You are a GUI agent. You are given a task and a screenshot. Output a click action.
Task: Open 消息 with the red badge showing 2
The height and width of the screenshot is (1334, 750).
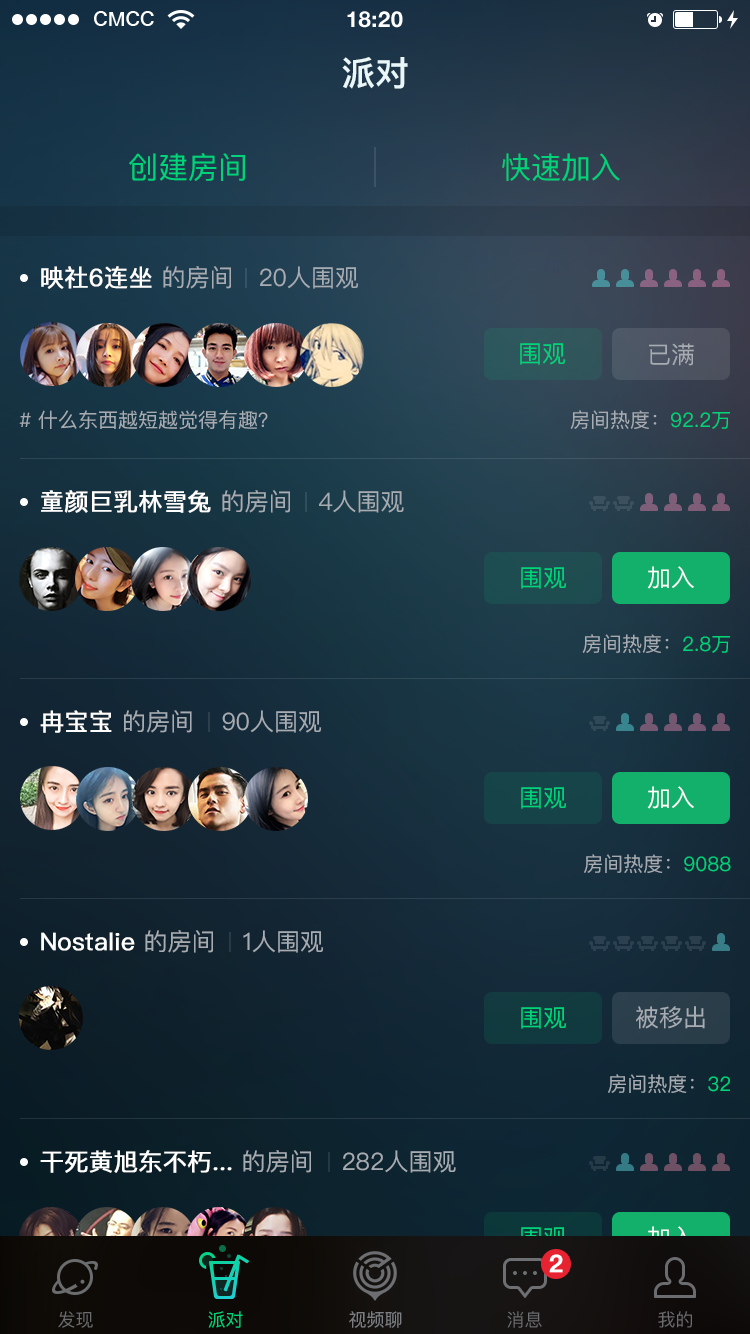524,1275
